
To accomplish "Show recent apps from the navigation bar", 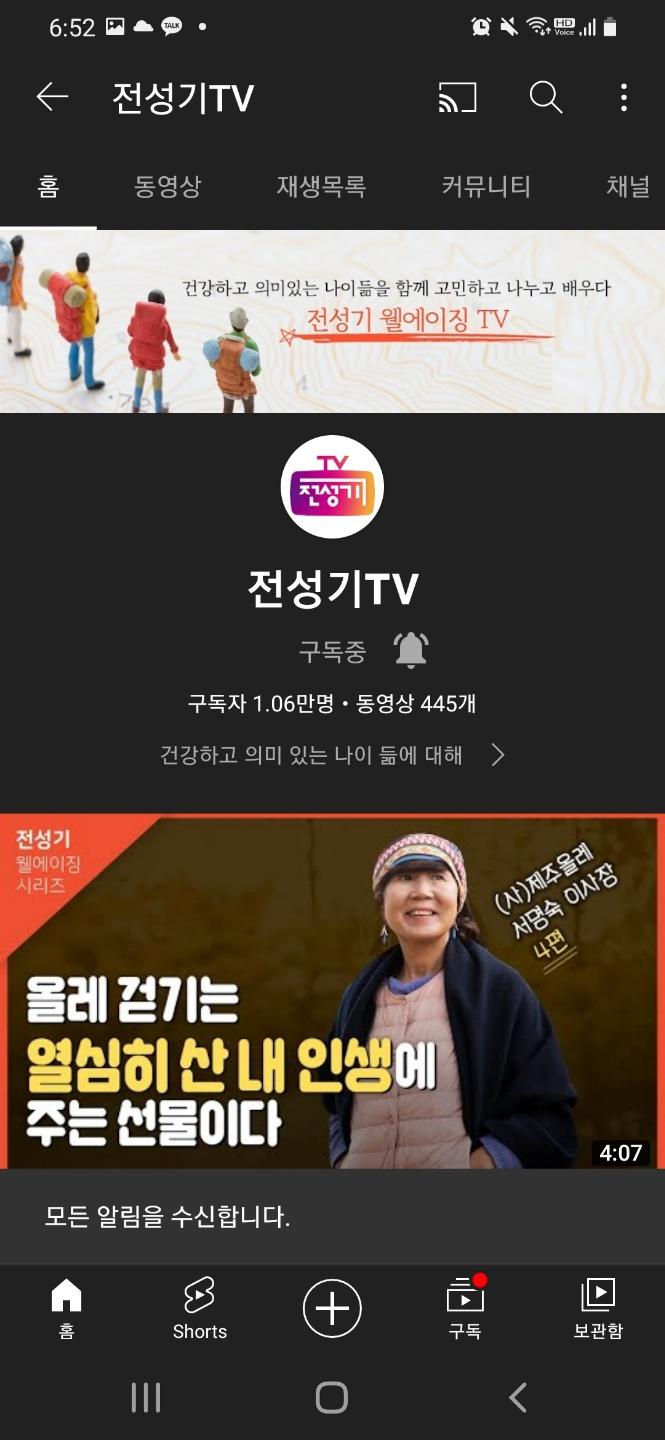I will (x=146, y=1397).
